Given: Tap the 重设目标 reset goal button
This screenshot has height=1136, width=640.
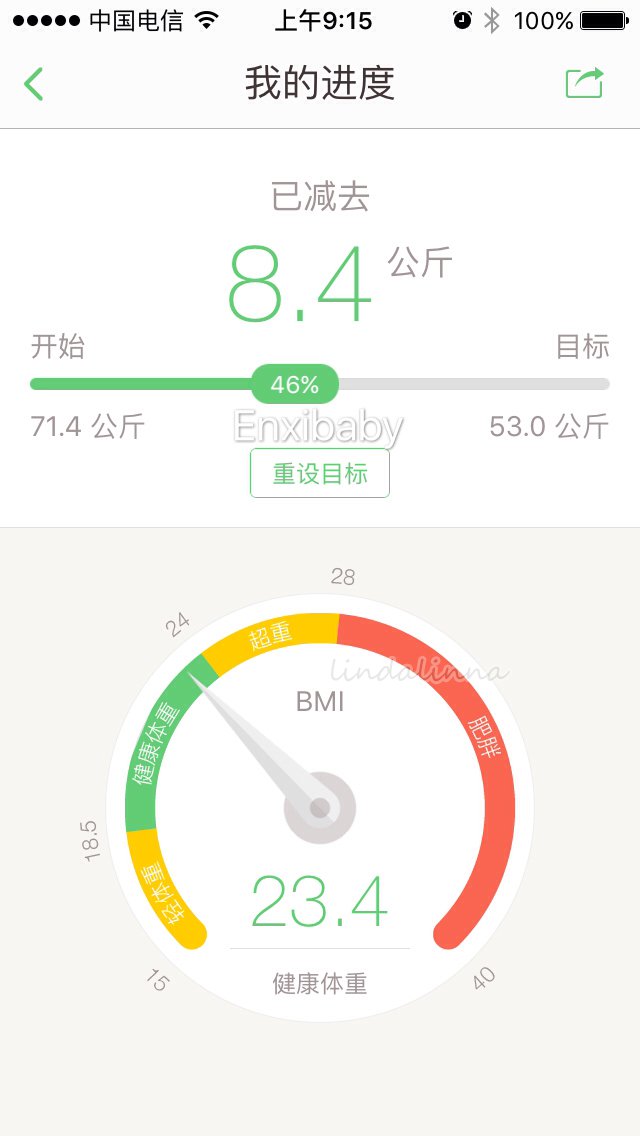Looking at the screenshot, I should [x=320, y=473].
